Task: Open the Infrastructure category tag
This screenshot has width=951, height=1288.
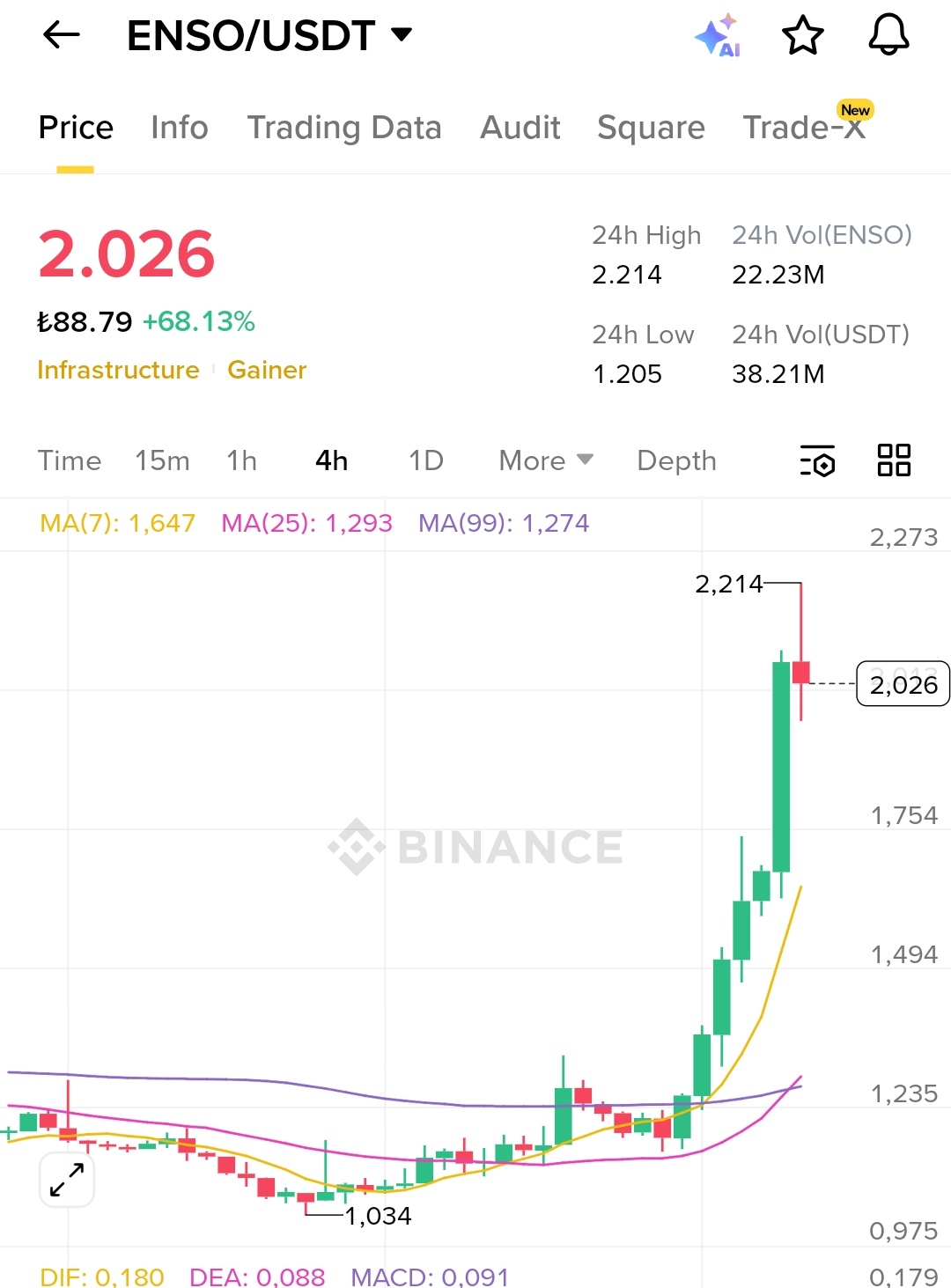Action: pyautogui.click(x=118, y=370)
